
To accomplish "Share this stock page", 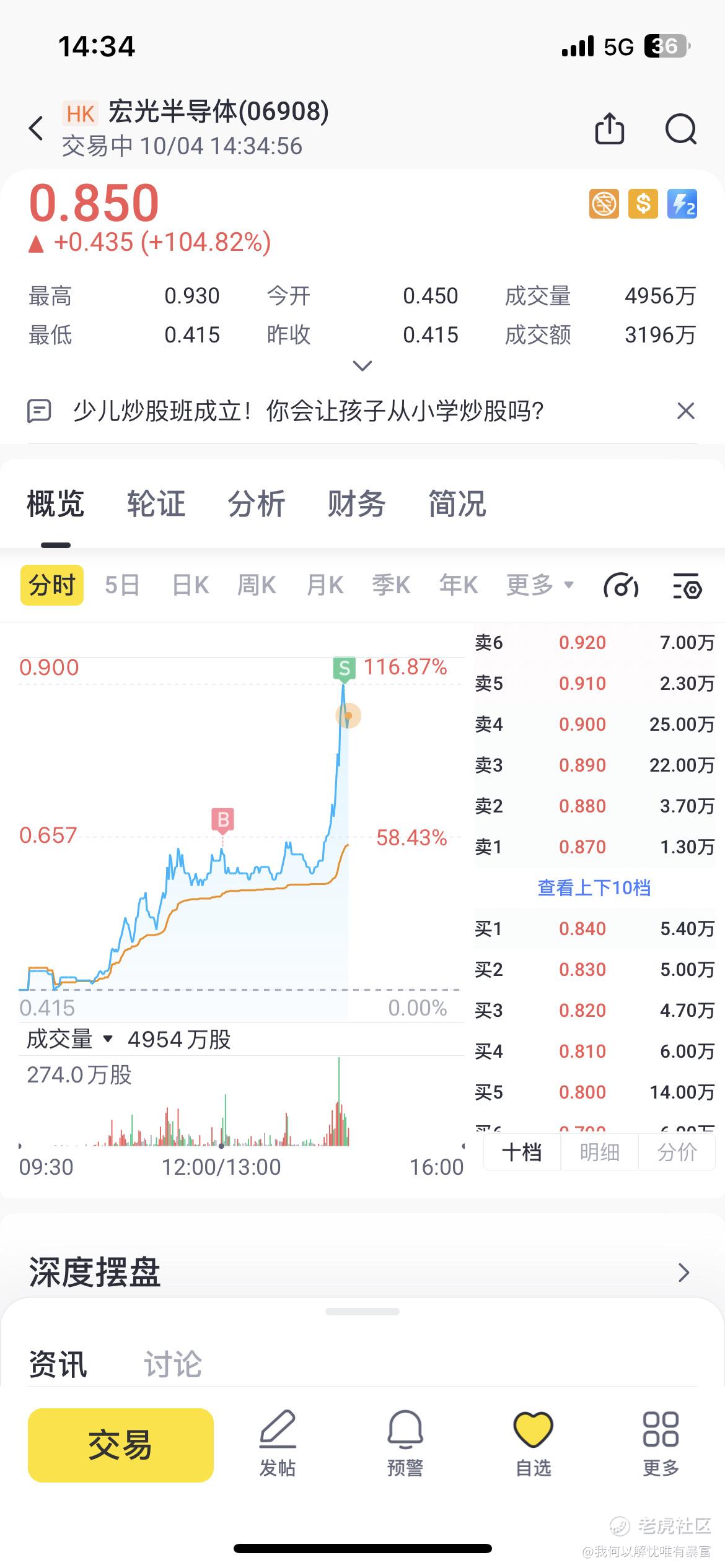I will 609,128.
